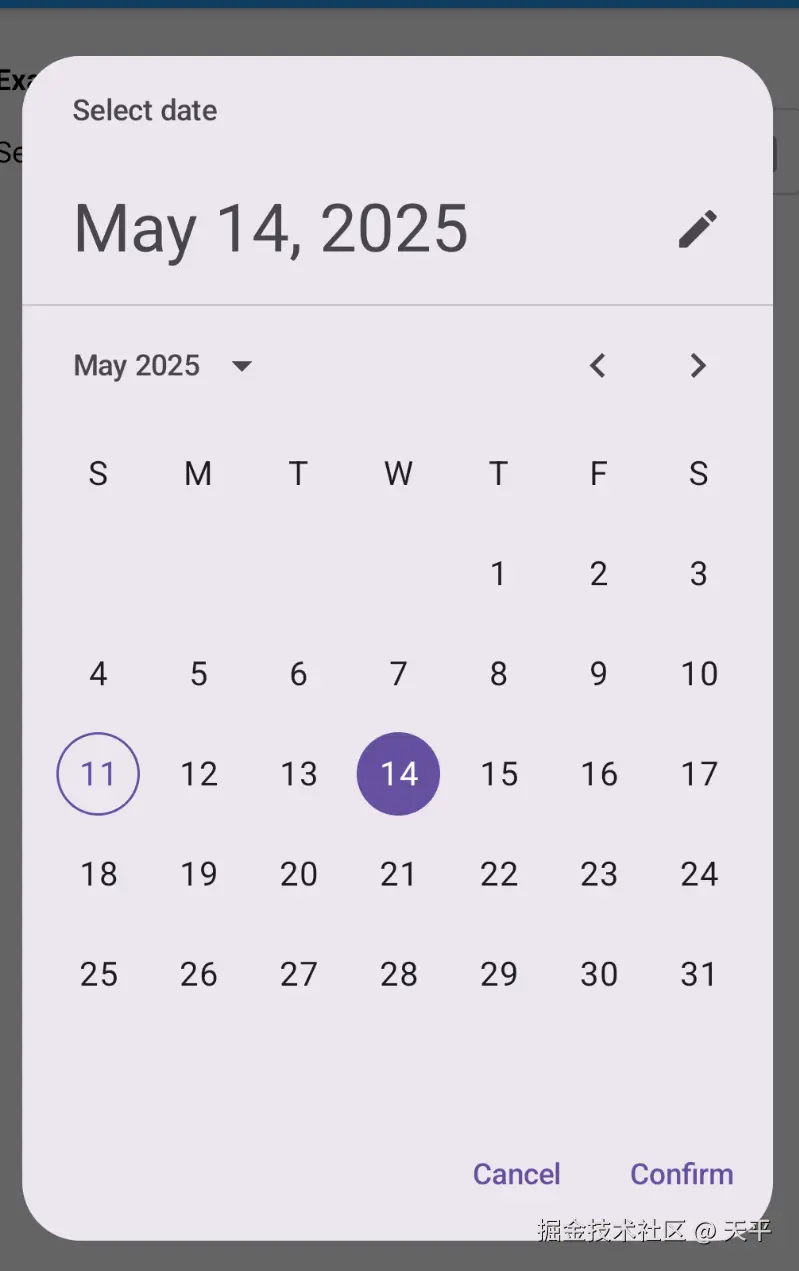Select day 16 in the grid

pyautogui.click(x=598, y=774)
